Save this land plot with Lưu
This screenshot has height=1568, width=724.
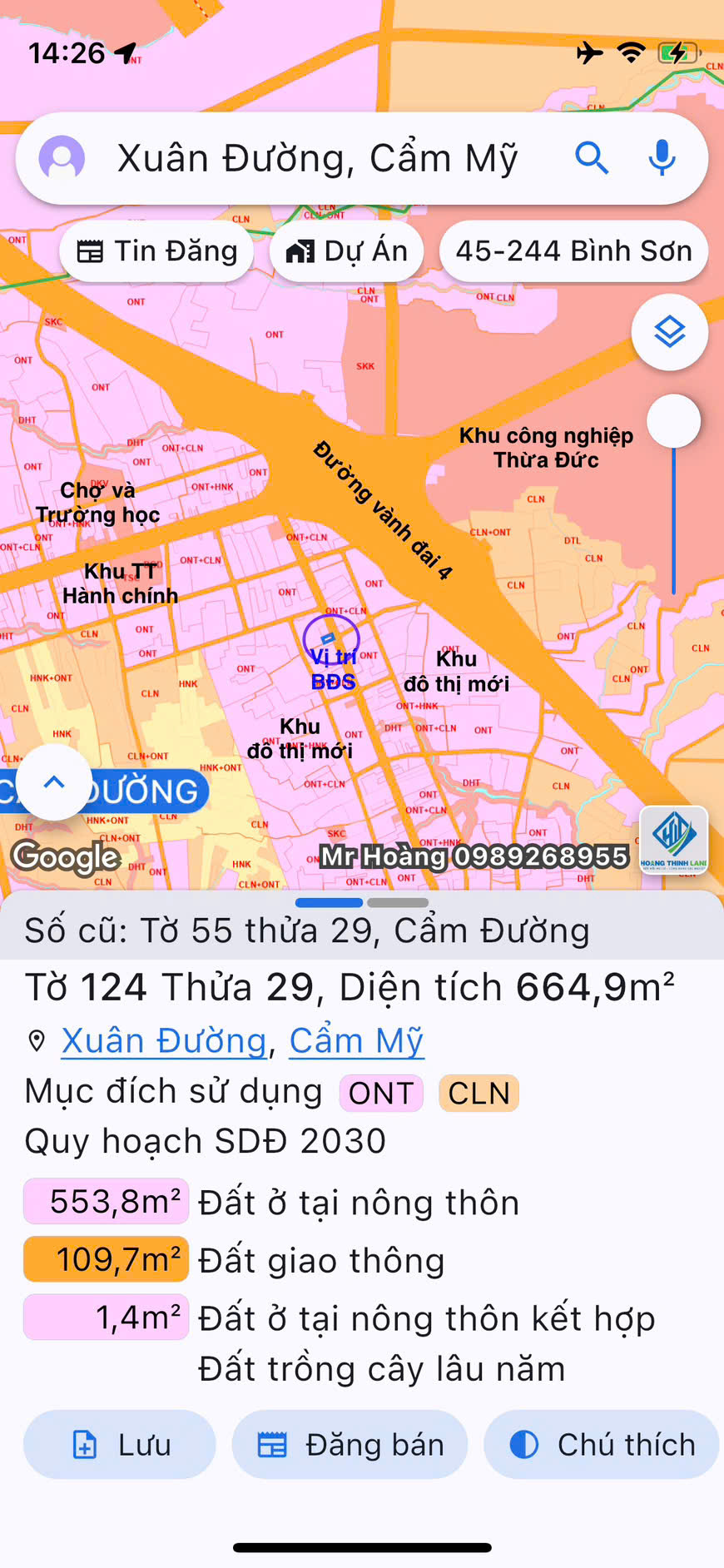120,1445
